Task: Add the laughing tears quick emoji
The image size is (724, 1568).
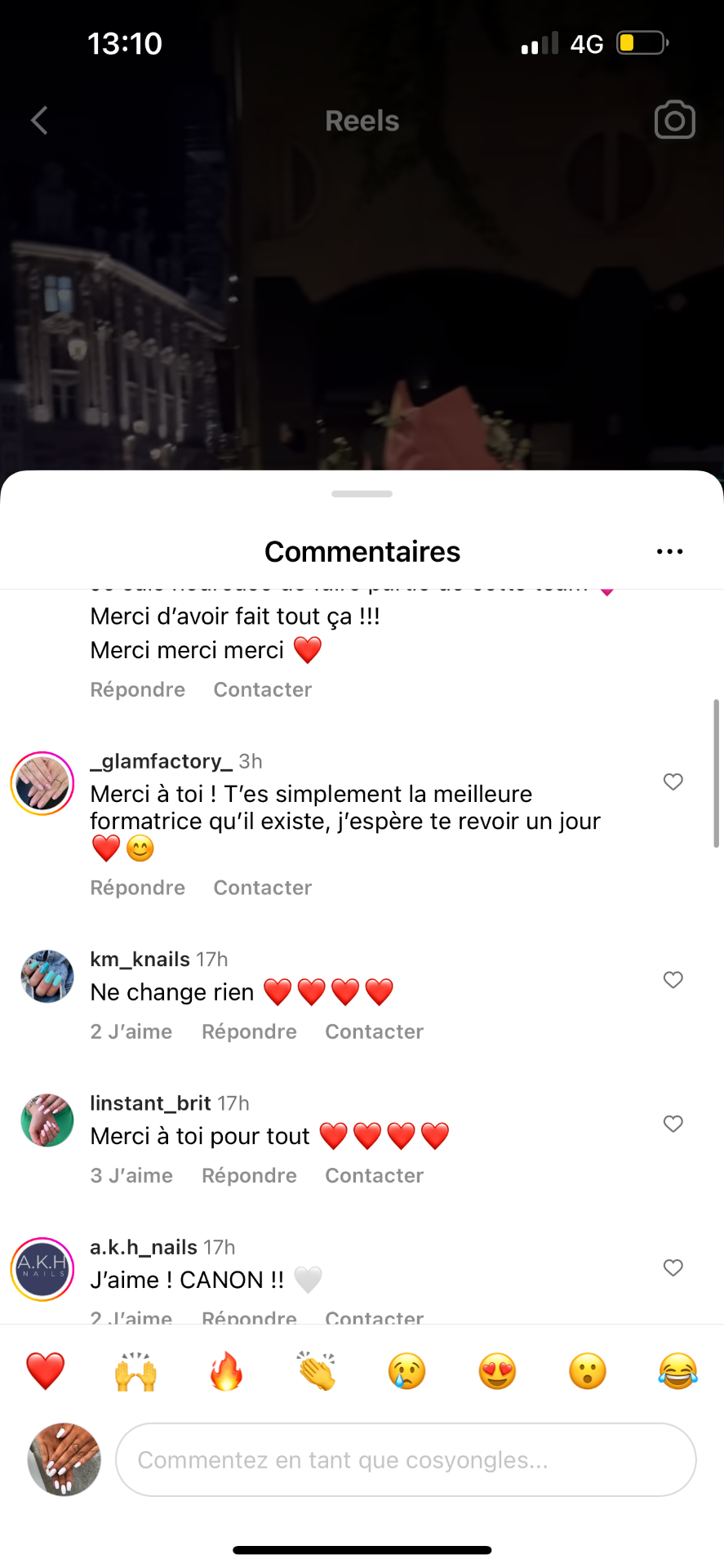Action: click(677, 1371)
